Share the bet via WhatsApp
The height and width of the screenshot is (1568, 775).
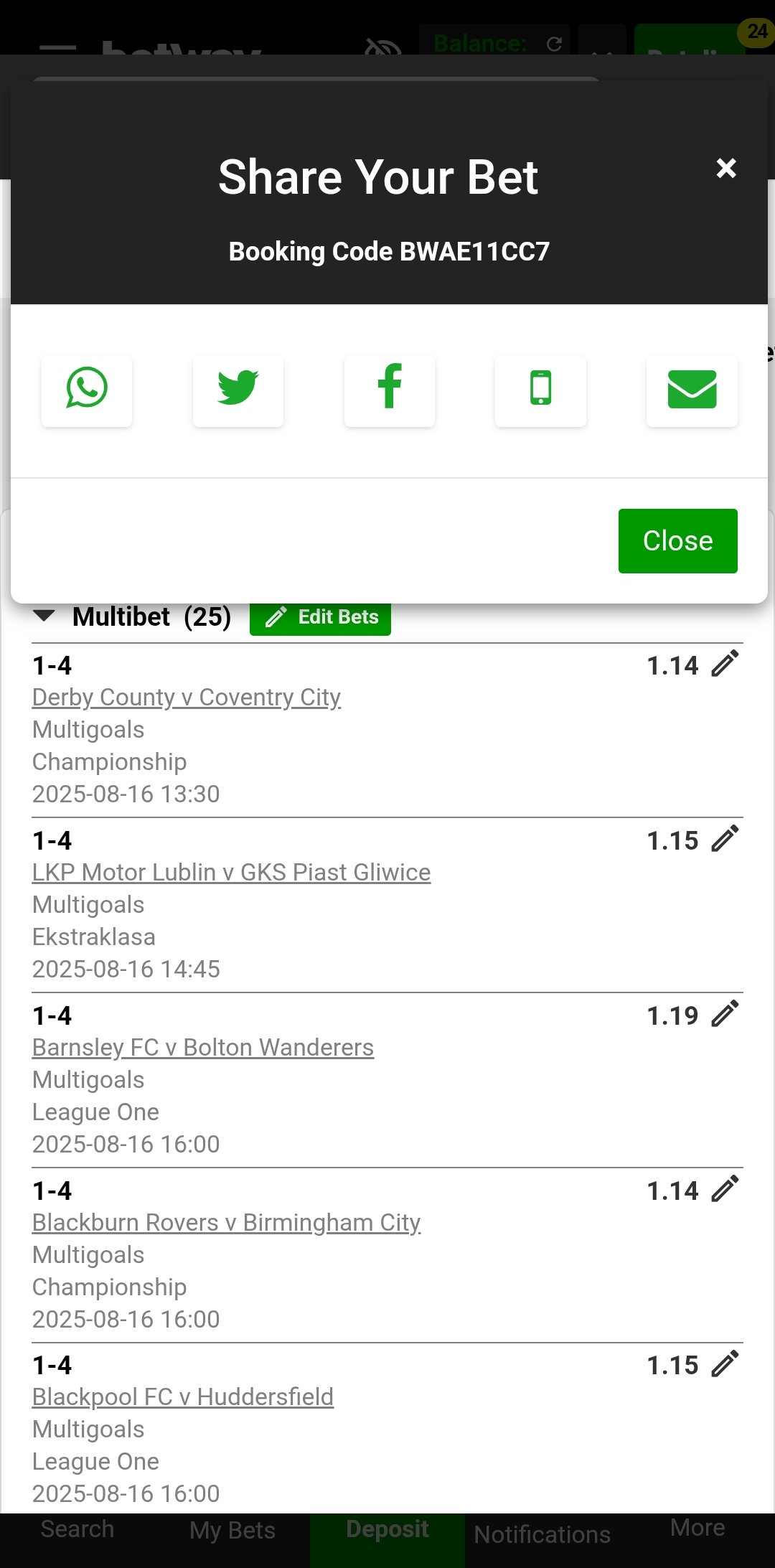coord(87,390)
